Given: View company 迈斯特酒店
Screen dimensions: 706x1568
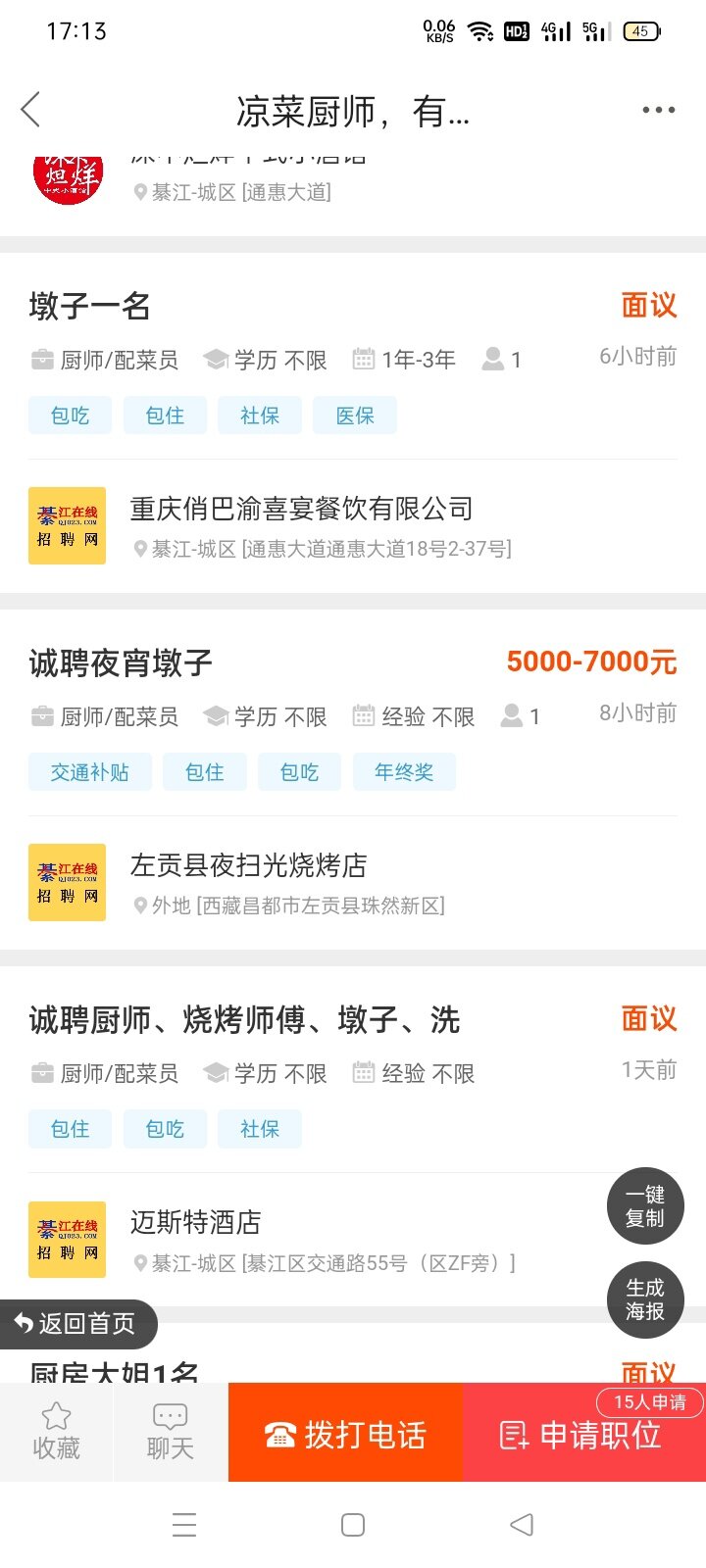Looking at the screenshot, I should 196,1222.
